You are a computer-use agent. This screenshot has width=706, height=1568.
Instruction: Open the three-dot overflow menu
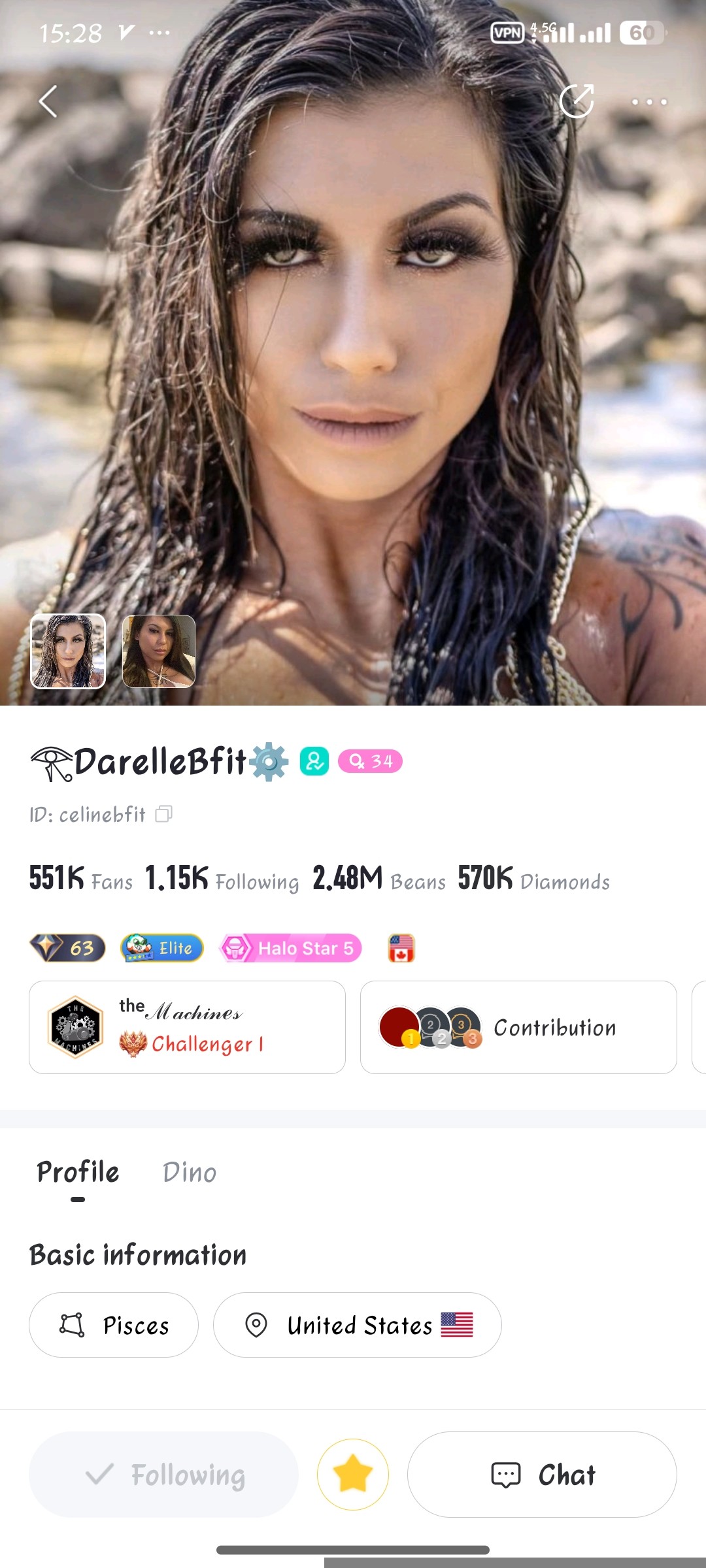point(649,102)
